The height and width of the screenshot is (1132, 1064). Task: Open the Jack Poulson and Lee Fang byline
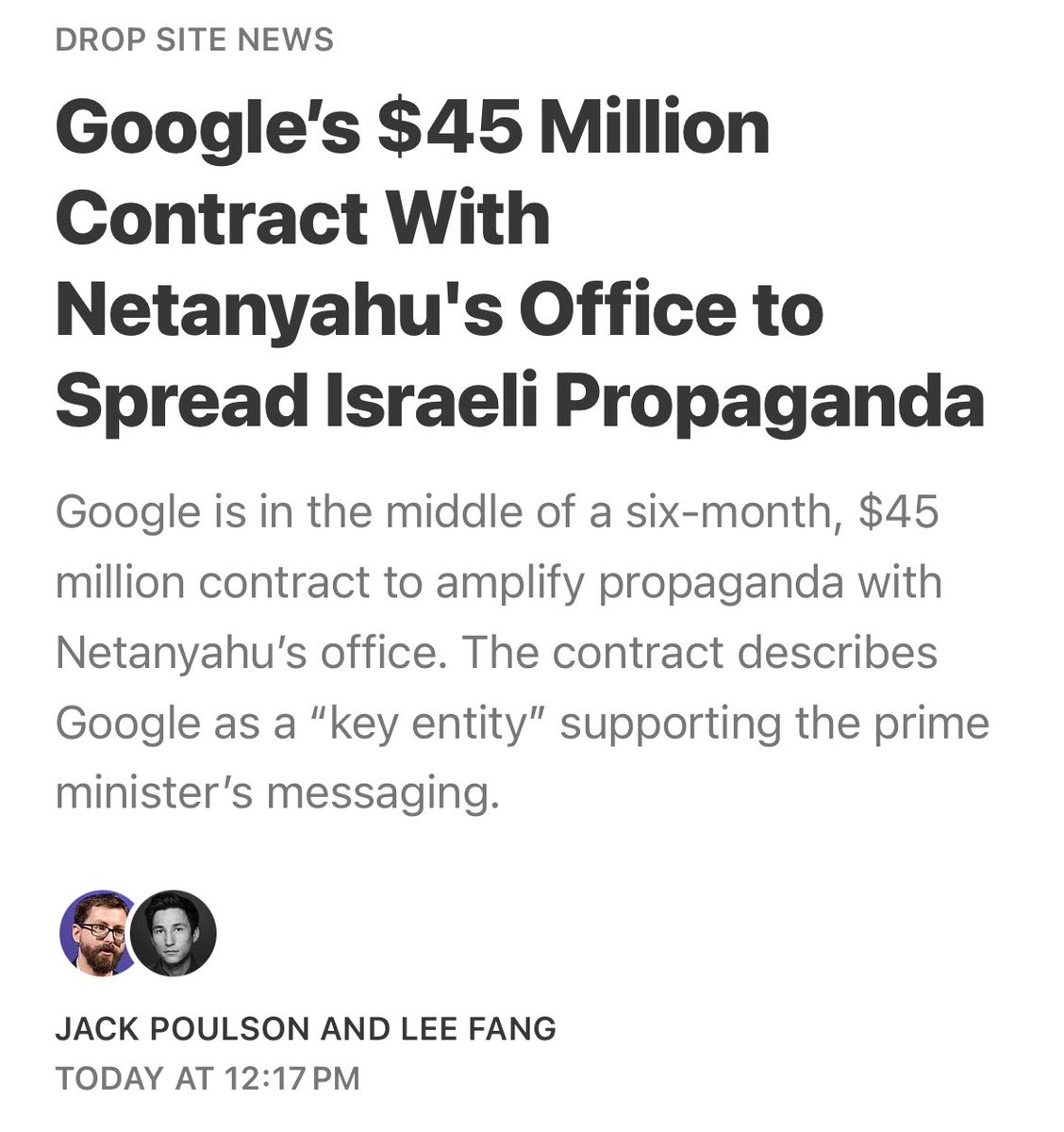point(306,1028)
